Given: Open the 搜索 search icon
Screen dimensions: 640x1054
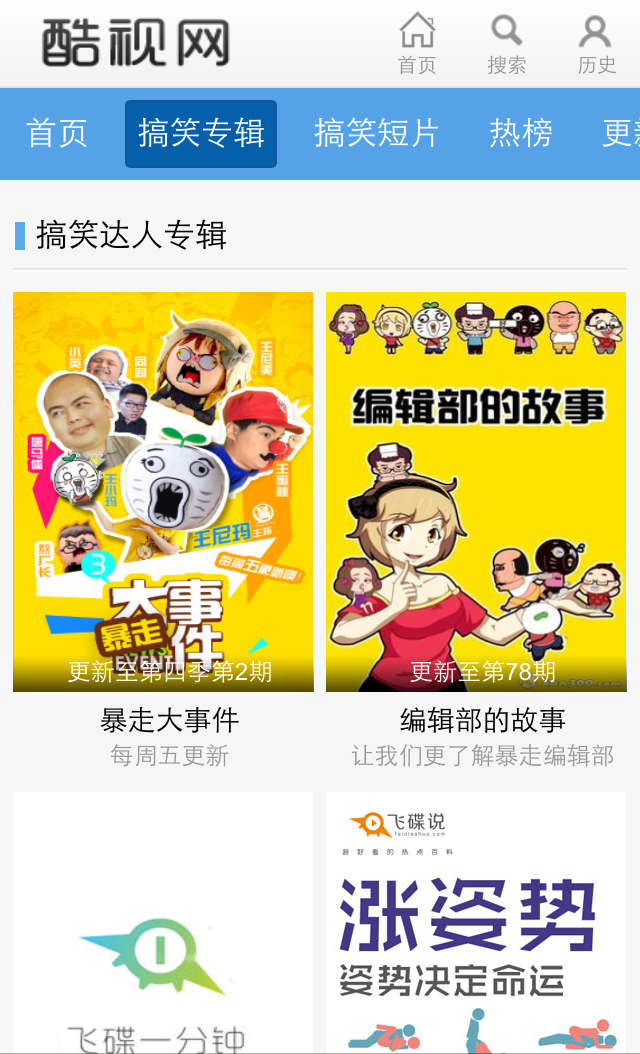Looking at the screenshot, I should (x=506, y=44).
